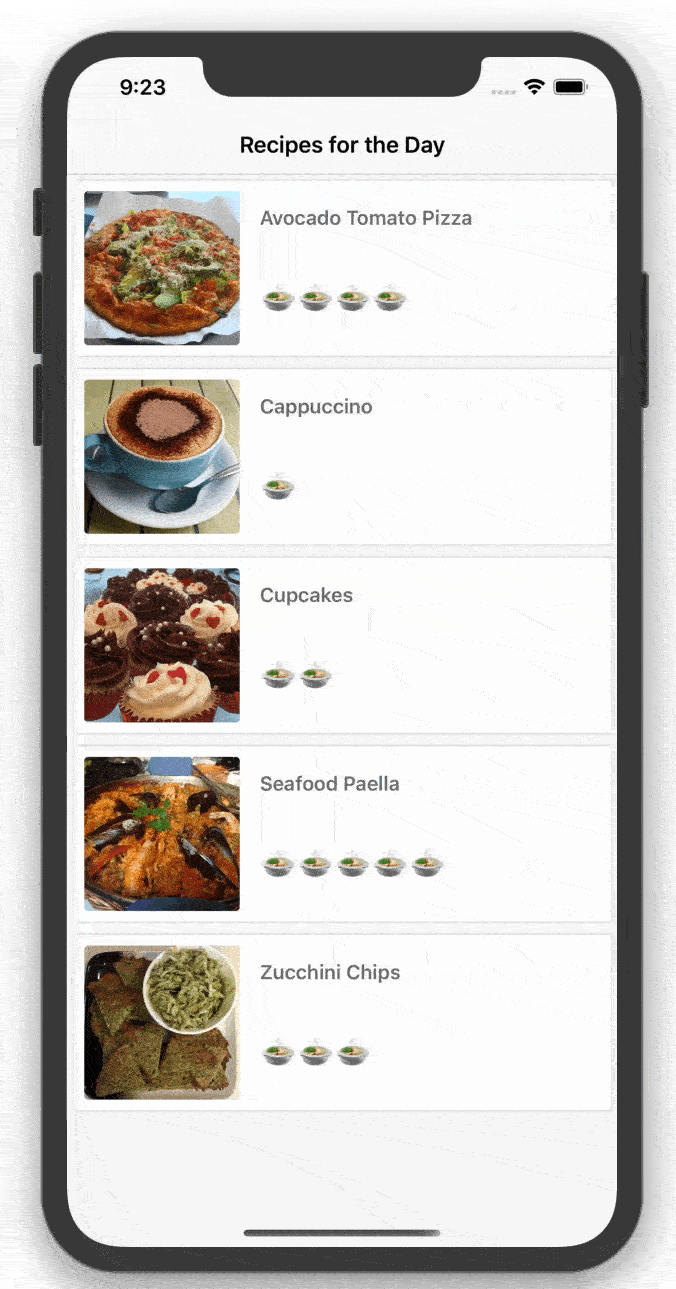Screen dimensions: 676x1289
Task: Select the Cupcakes recipe
Action: pos(344,645)
